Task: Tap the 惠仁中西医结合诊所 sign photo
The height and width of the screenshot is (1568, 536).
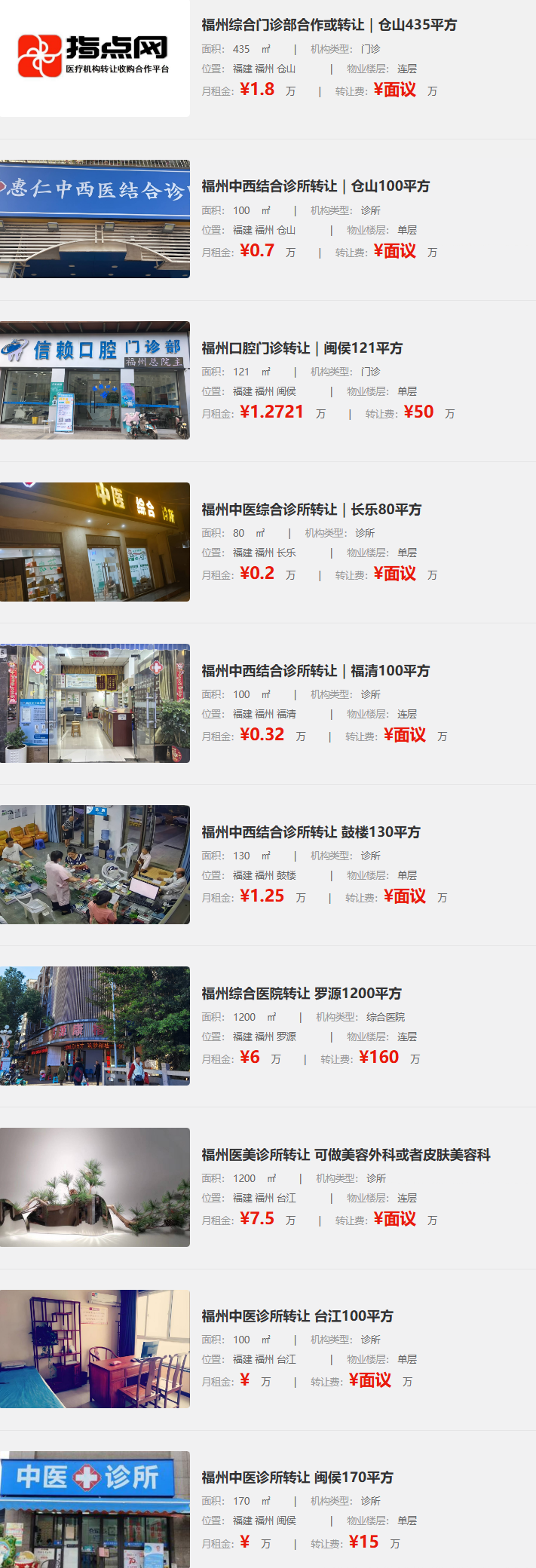Action: [95, 219]
